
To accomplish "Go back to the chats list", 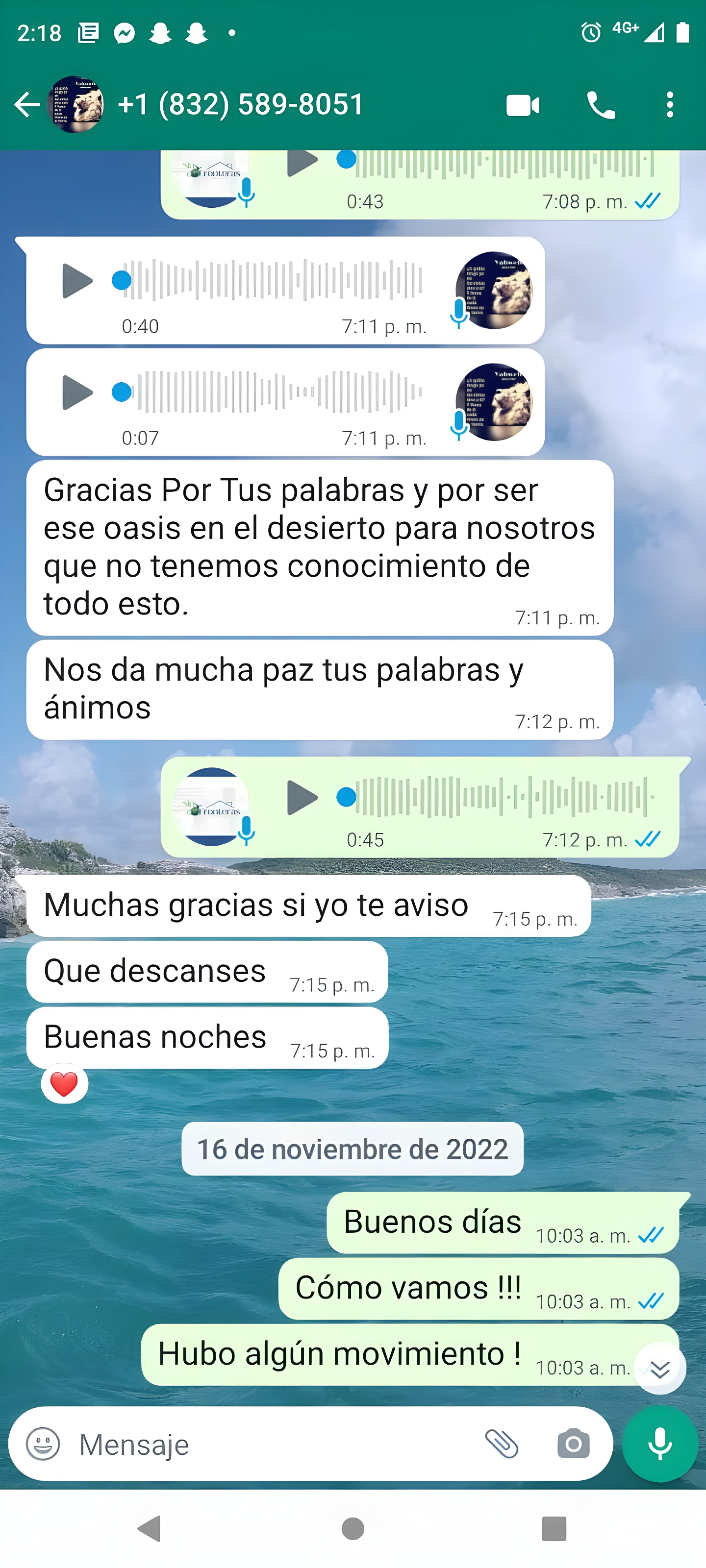I will click(26, 105).
